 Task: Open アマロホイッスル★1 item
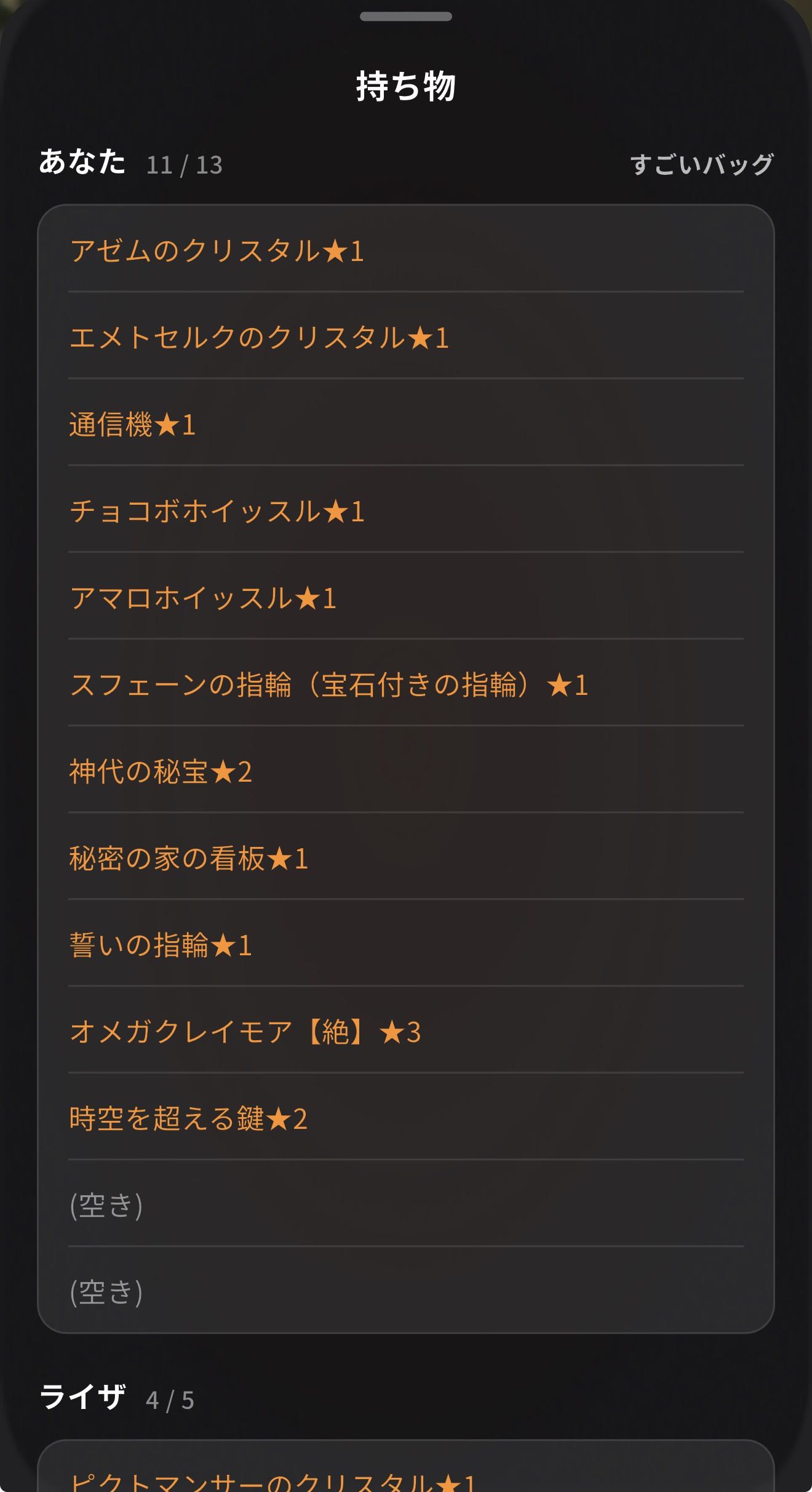405,596
